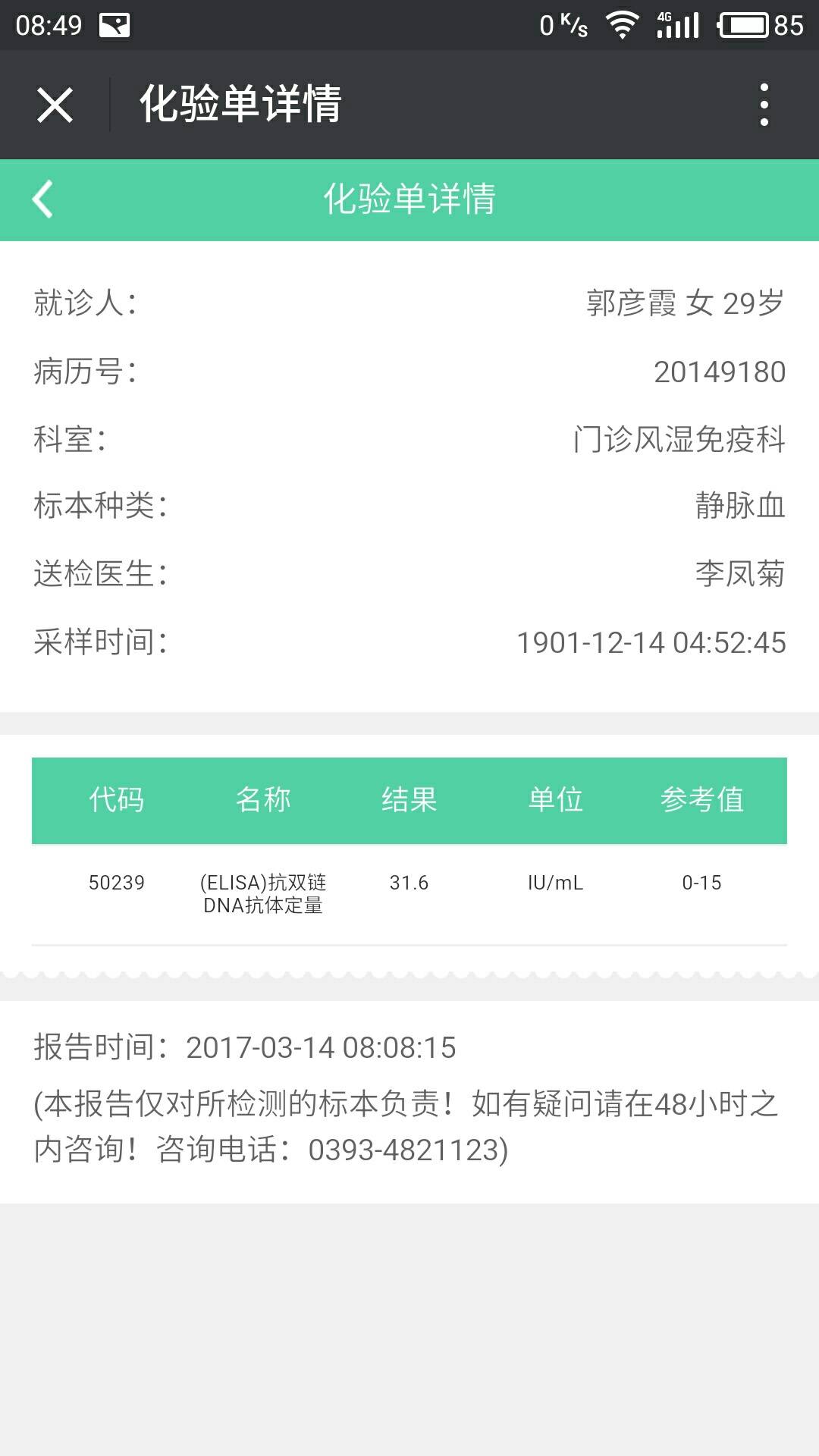
Task: Go back using the green header arrow
Action: 43,199
